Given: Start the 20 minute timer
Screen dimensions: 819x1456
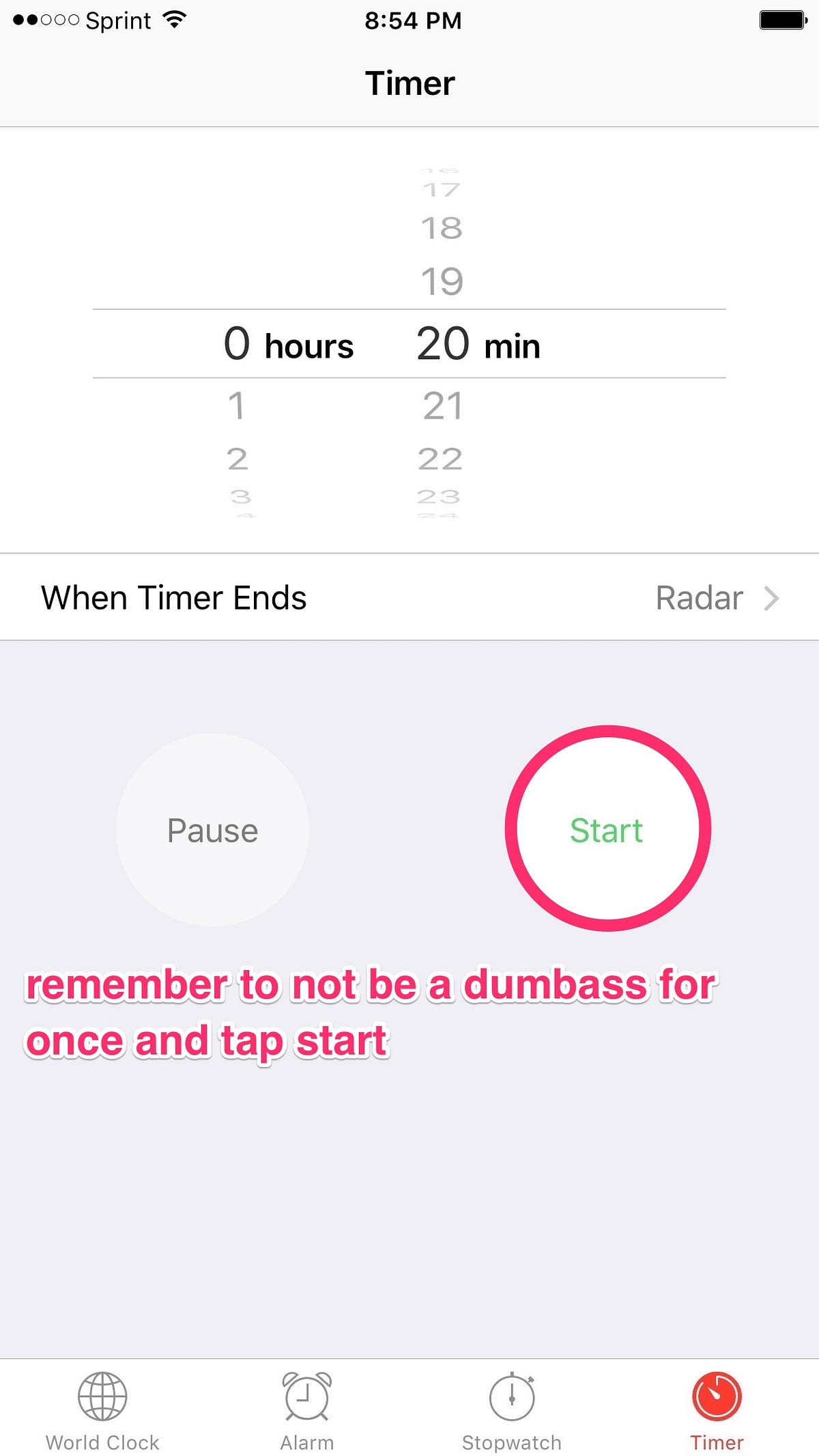Looking at the screenshot, I should pos(607,829).
